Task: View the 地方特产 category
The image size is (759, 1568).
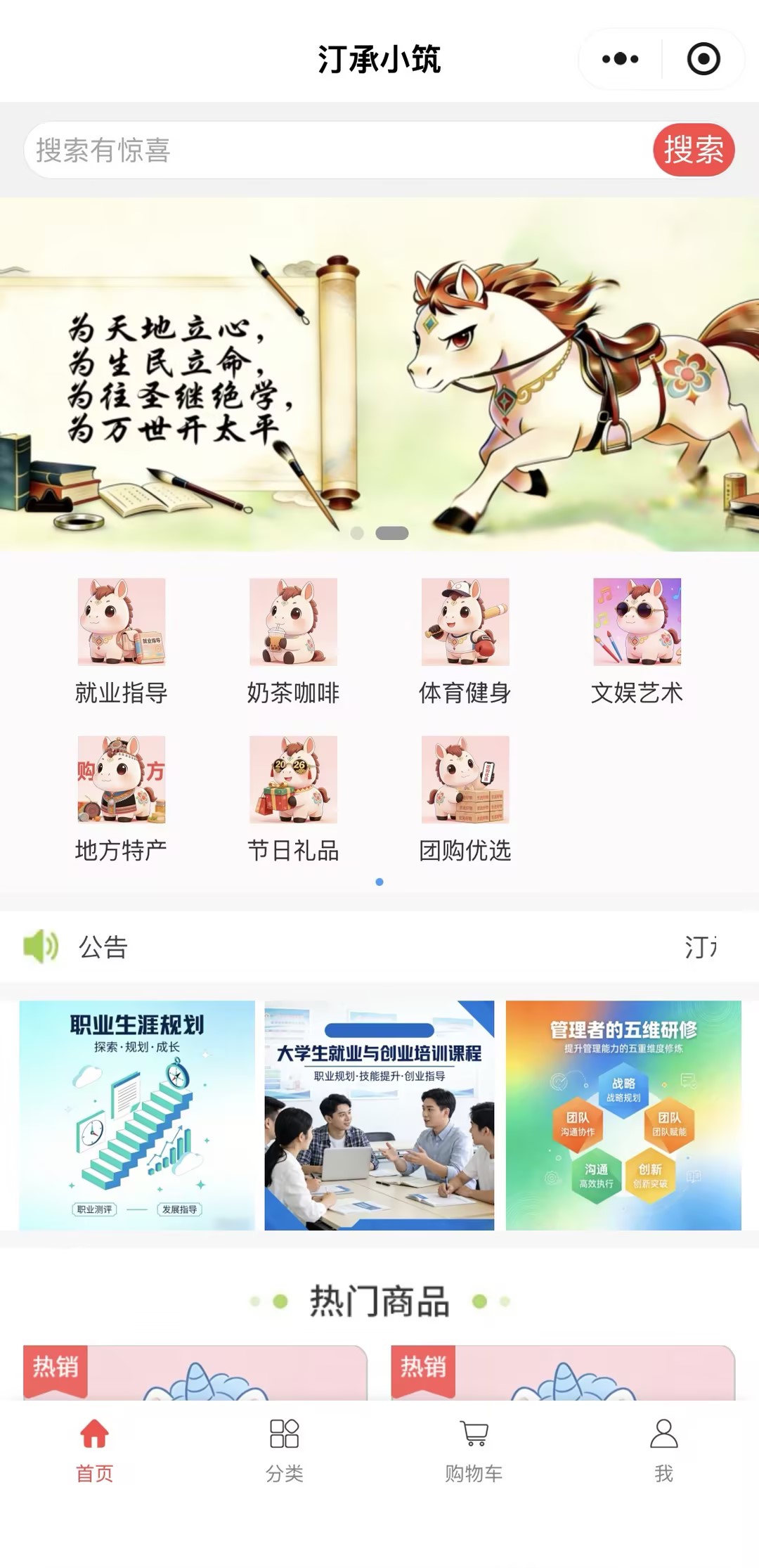Action: (x=122, y=799)
